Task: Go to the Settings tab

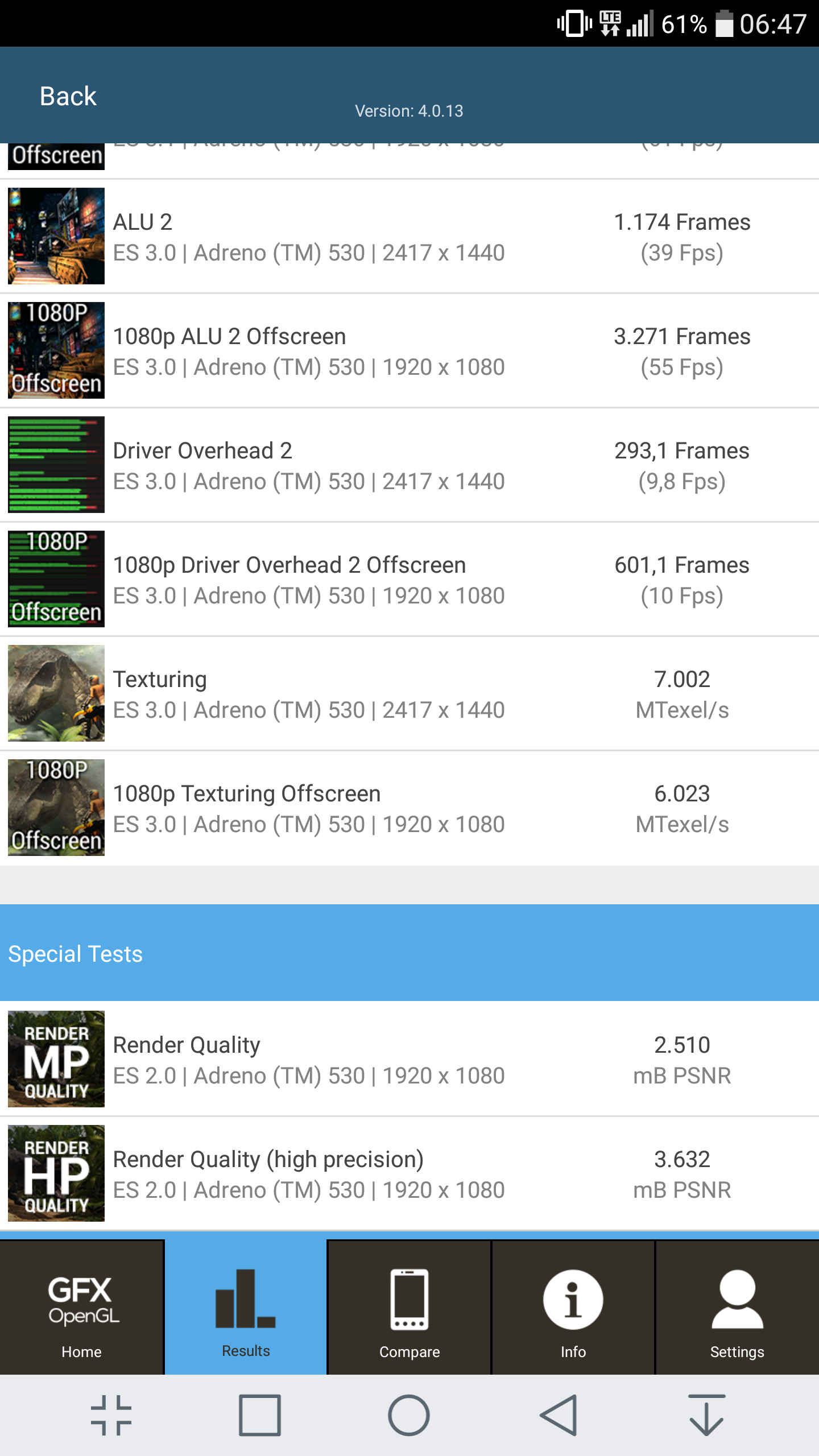Action: (737, 1307)
